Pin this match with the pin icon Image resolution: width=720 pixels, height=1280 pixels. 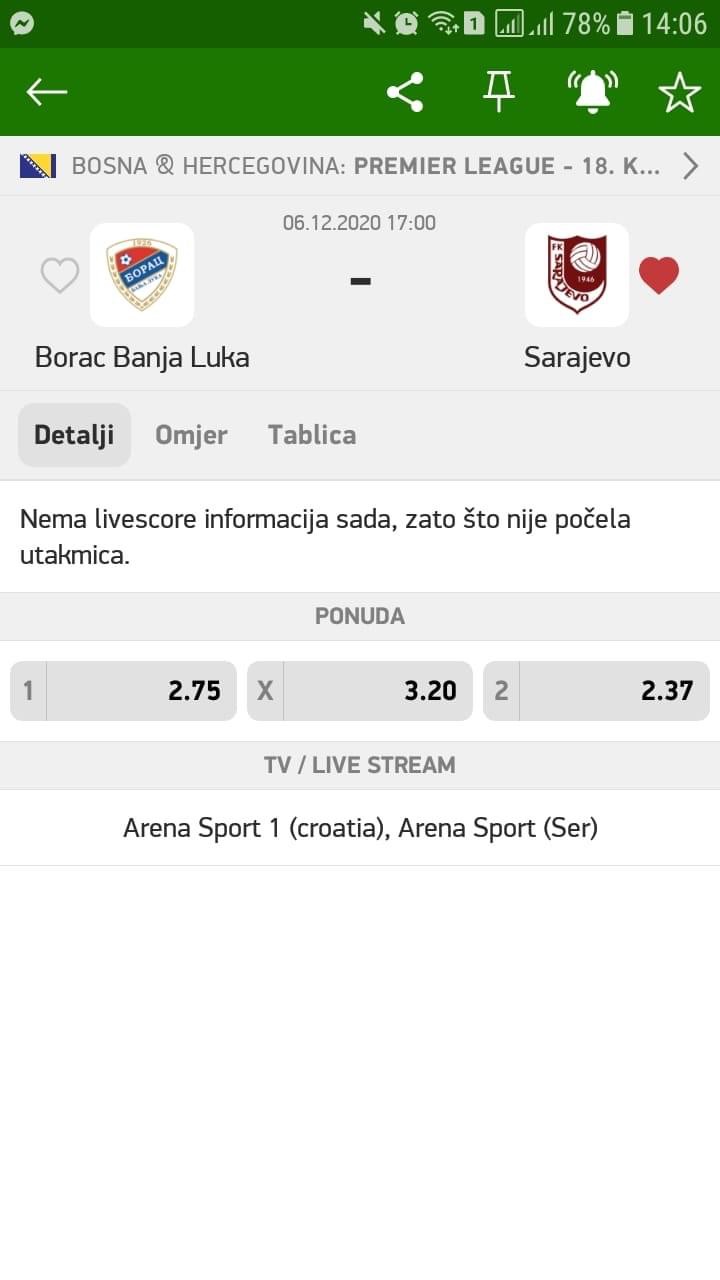click(x=498, y=92)
